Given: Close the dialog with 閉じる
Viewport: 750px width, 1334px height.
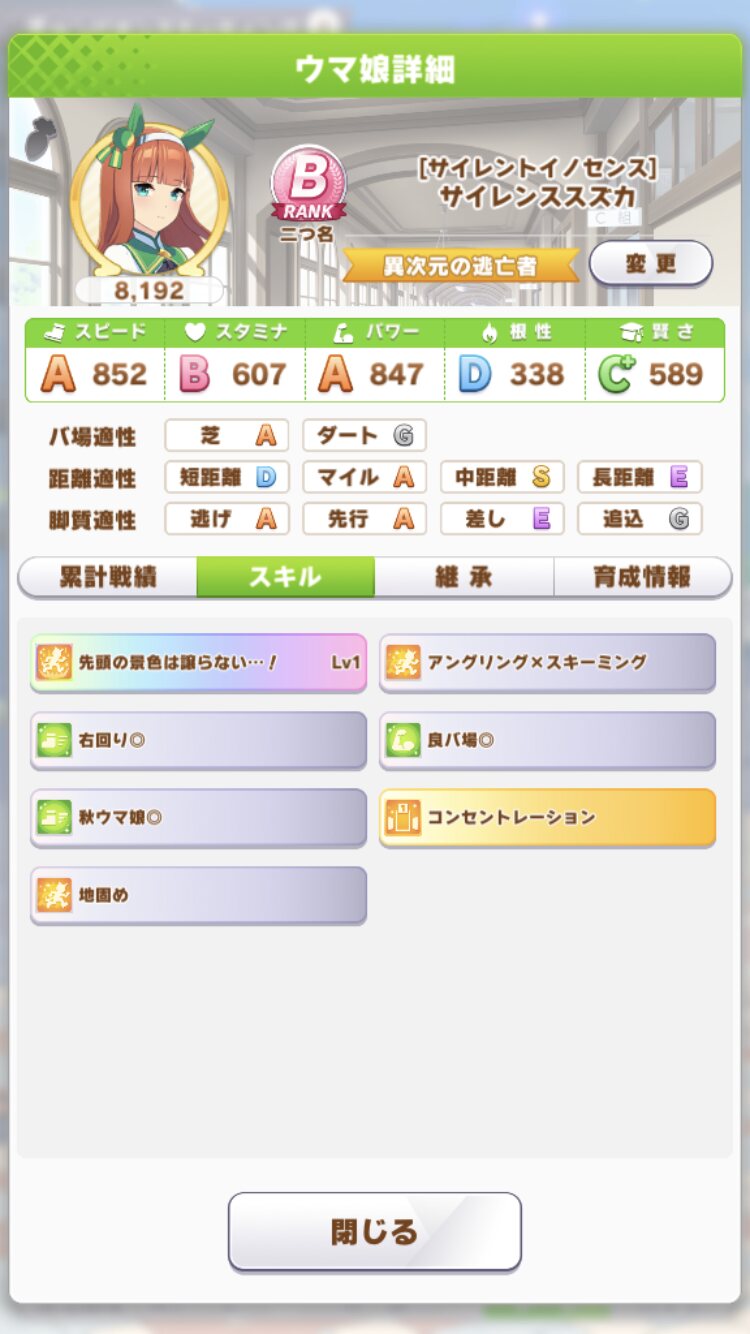Looking at the screenshot, I should [375, 1231].
